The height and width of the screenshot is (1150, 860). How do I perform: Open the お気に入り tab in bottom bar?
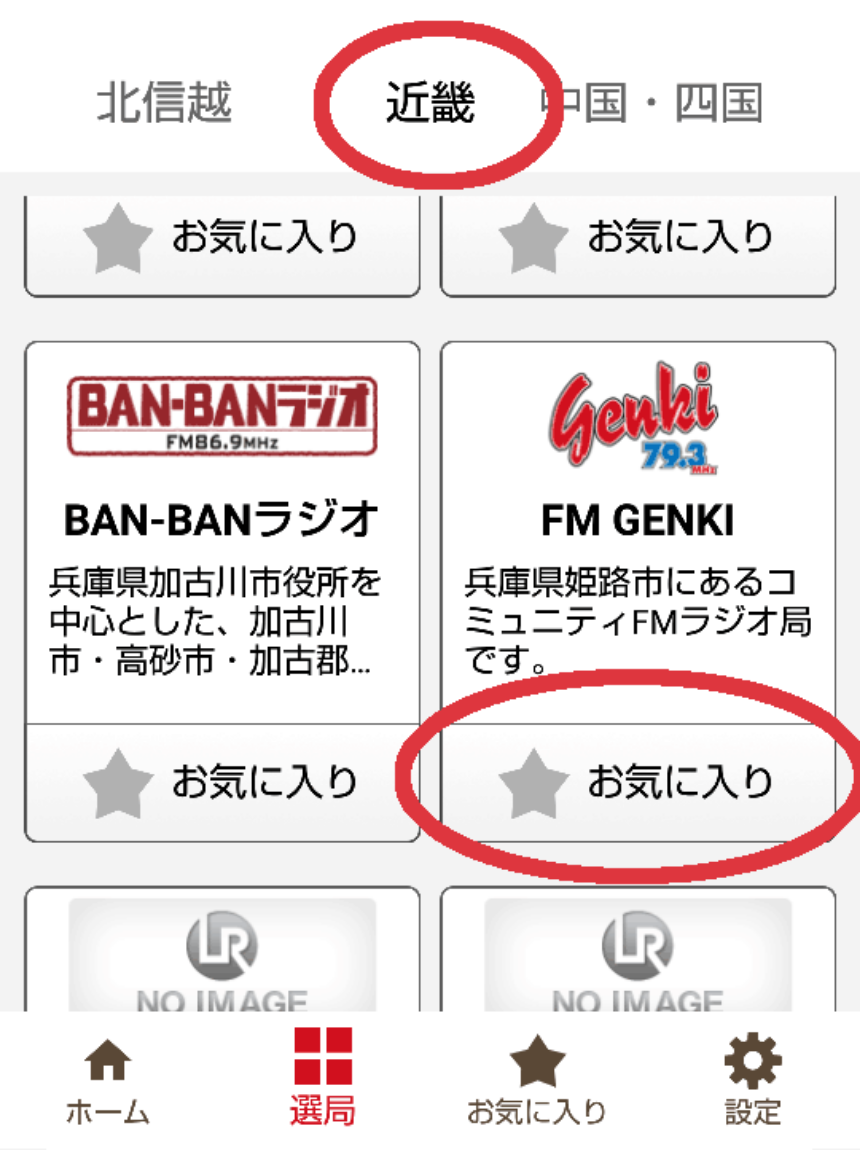click(537, 1082)
